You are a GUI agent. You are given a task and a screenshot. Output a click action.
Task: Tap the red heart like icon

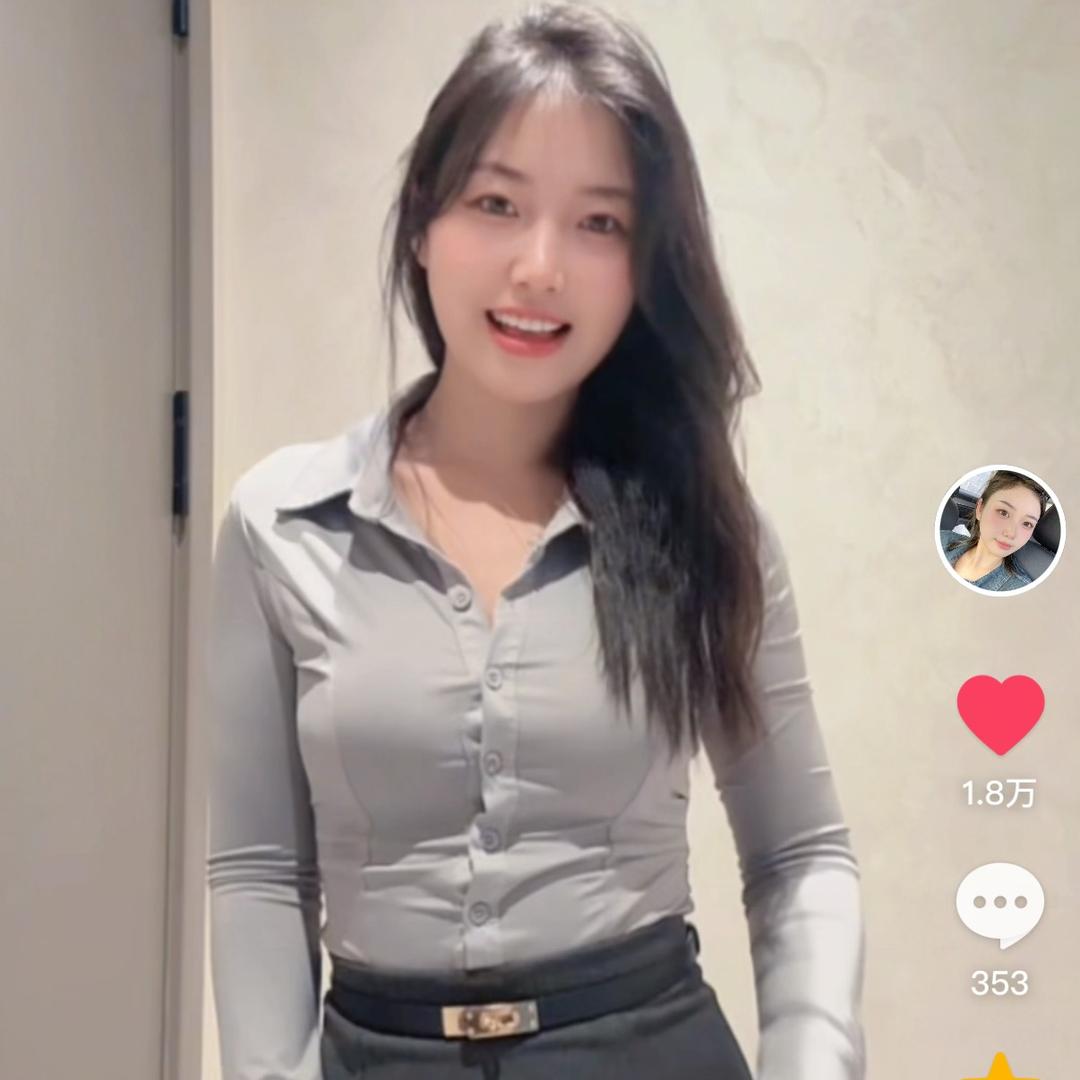1000,714
